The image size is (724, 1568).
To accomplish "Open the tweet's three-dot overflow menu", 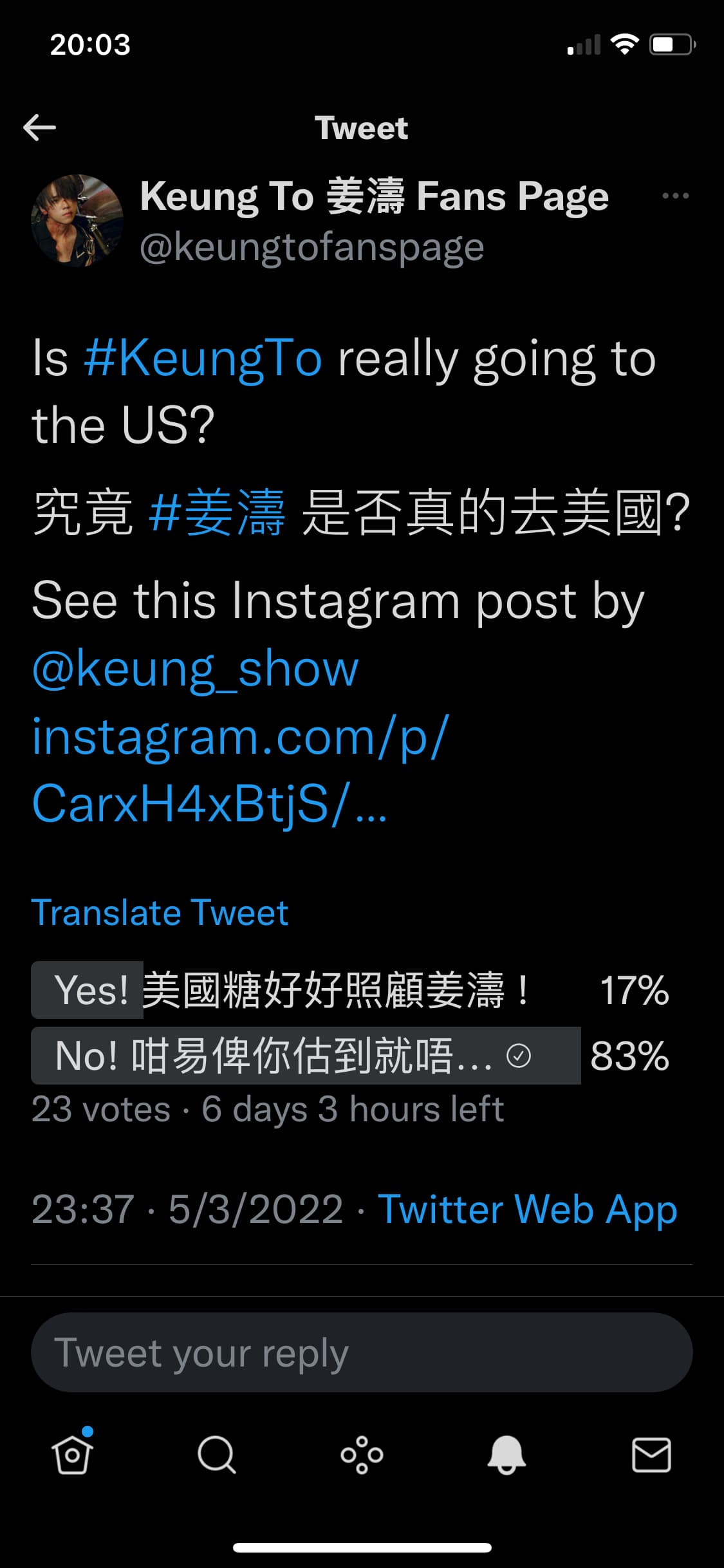I will click(675, 196).
